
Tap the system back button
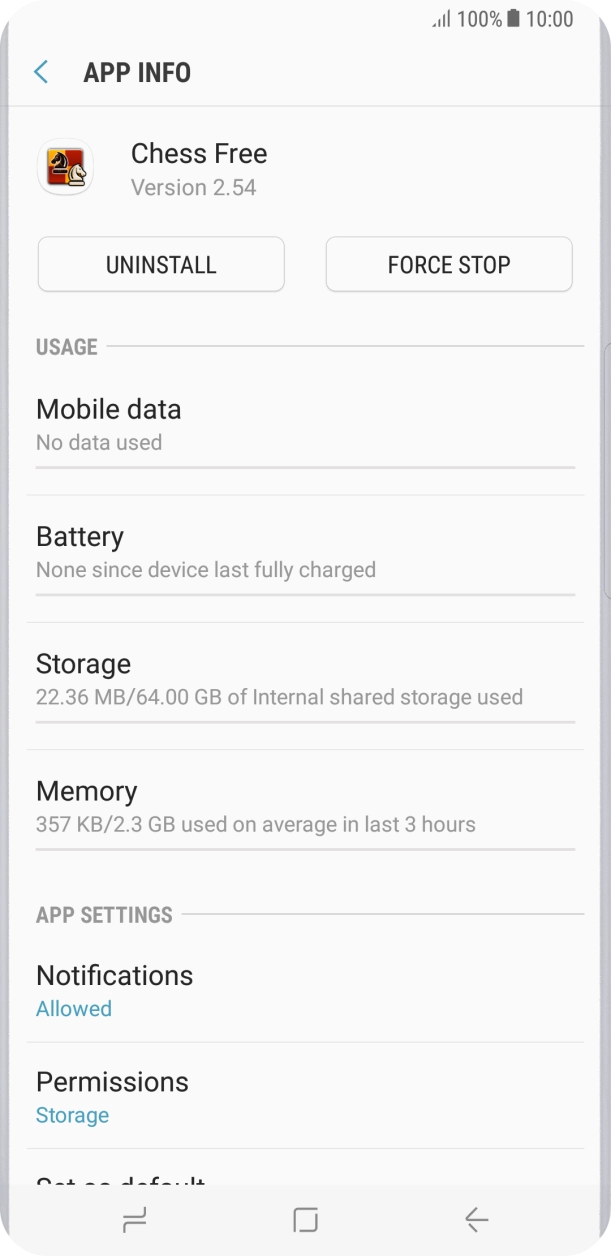tap(476, 1219)
